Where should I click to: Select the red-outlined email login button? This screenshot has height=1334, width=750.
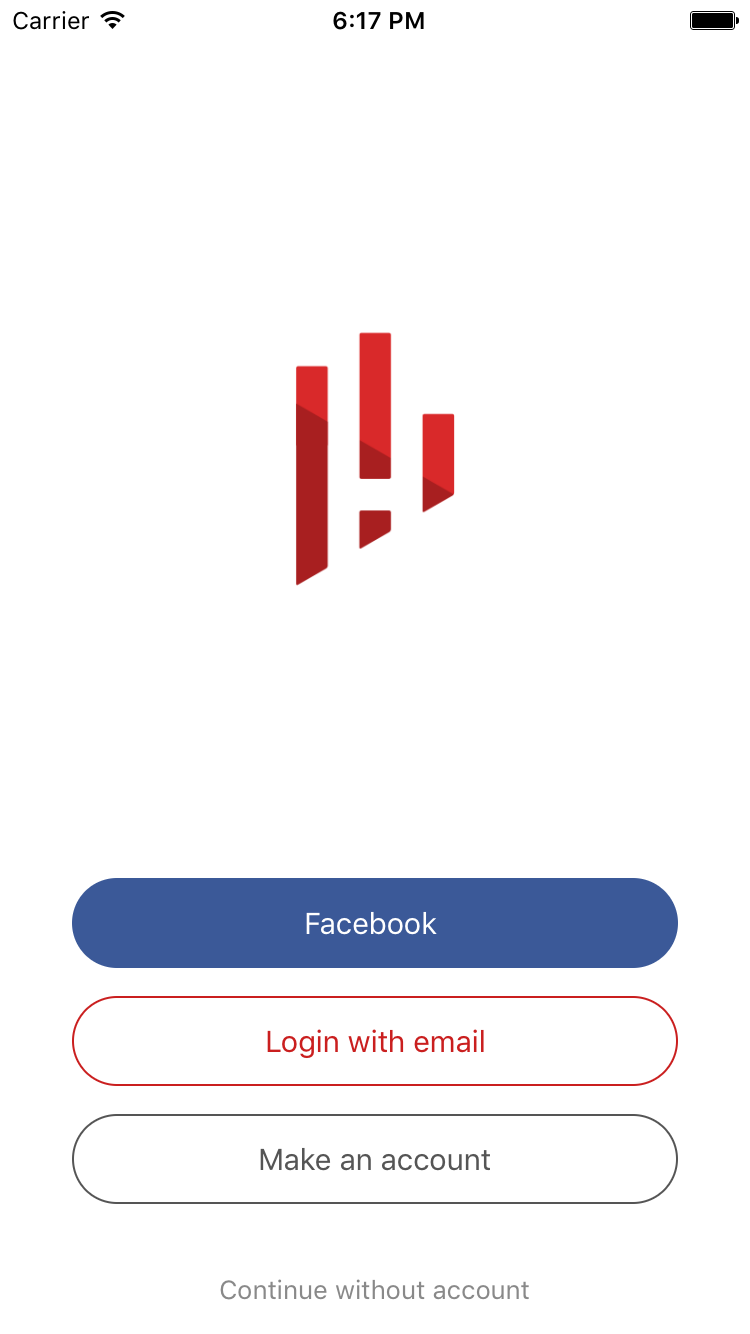coord(374,1041)
